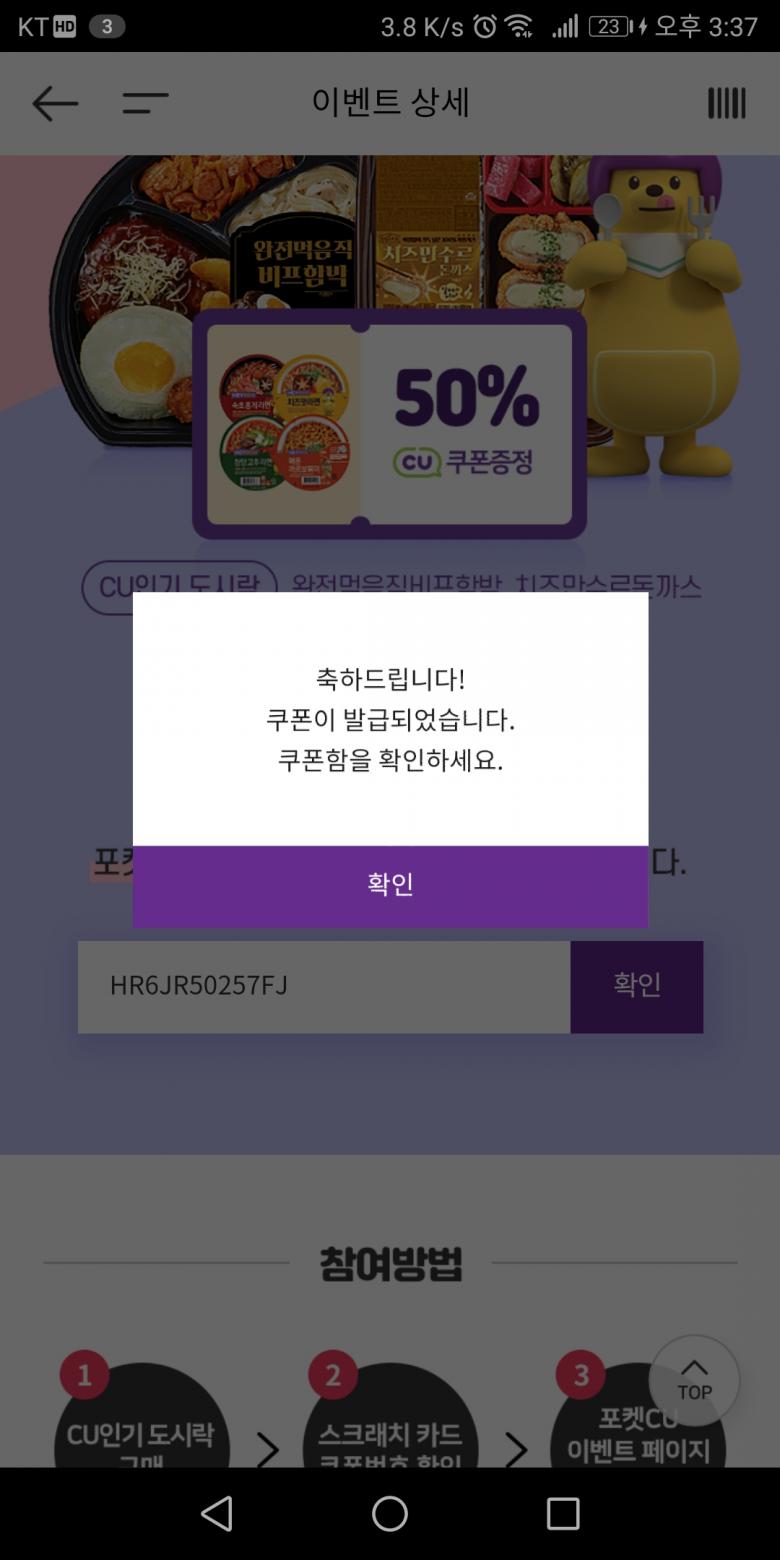The image size is (780, 1560).
Task: Go back with the header arrow
Action: [x=54, y=103]
